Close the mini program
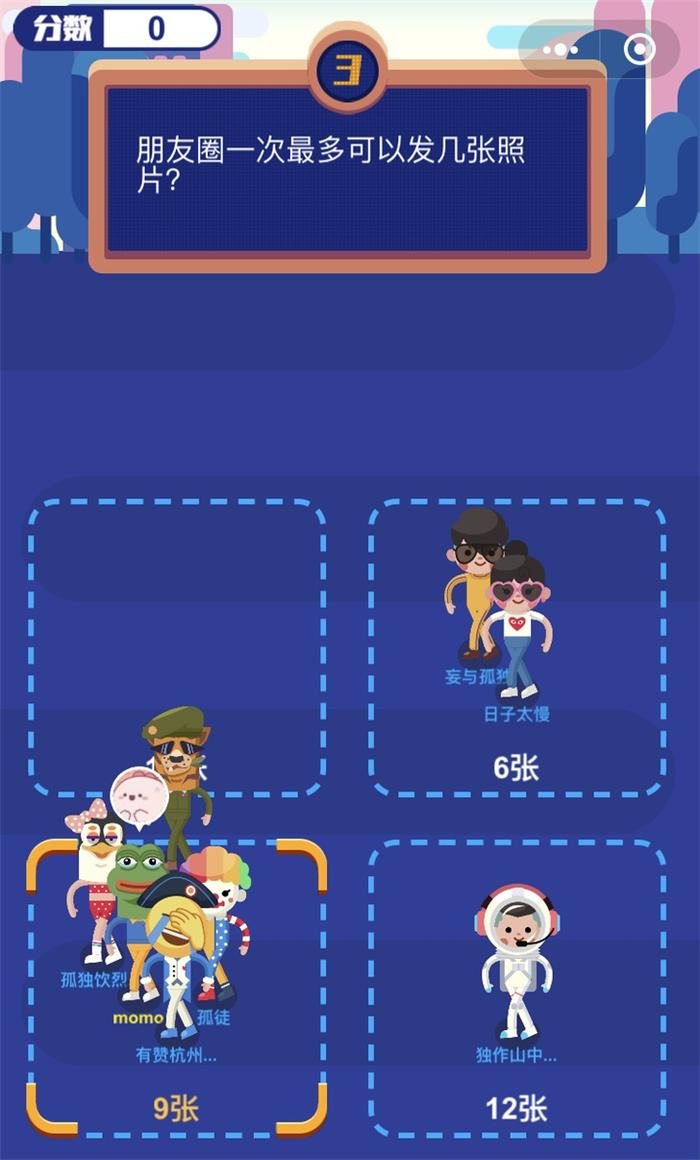This screenshot has height=1160, width=700. [x=638, y=49]
